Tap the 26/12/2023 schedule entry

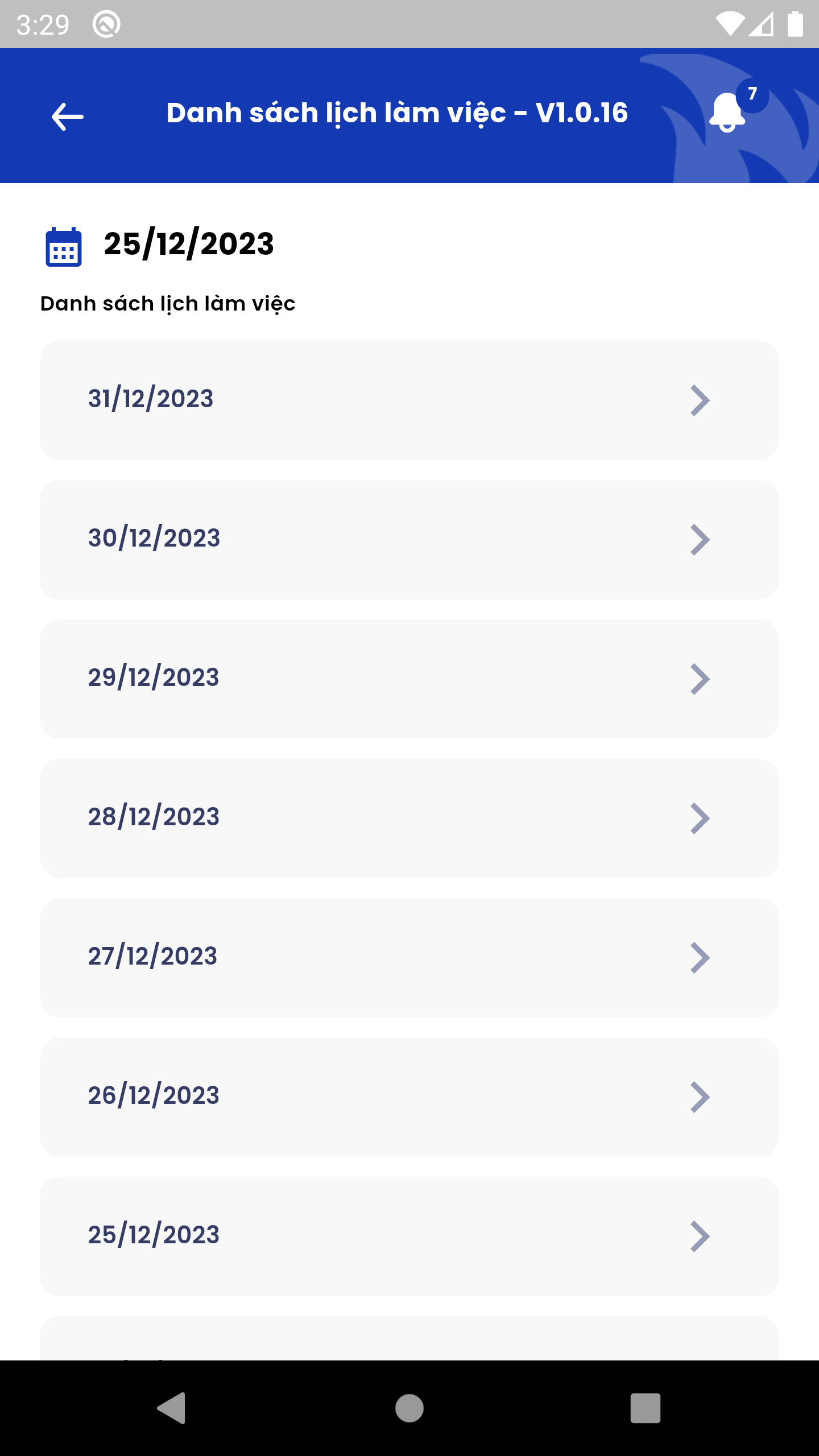pyautogui.click(x=409, y=1097)
